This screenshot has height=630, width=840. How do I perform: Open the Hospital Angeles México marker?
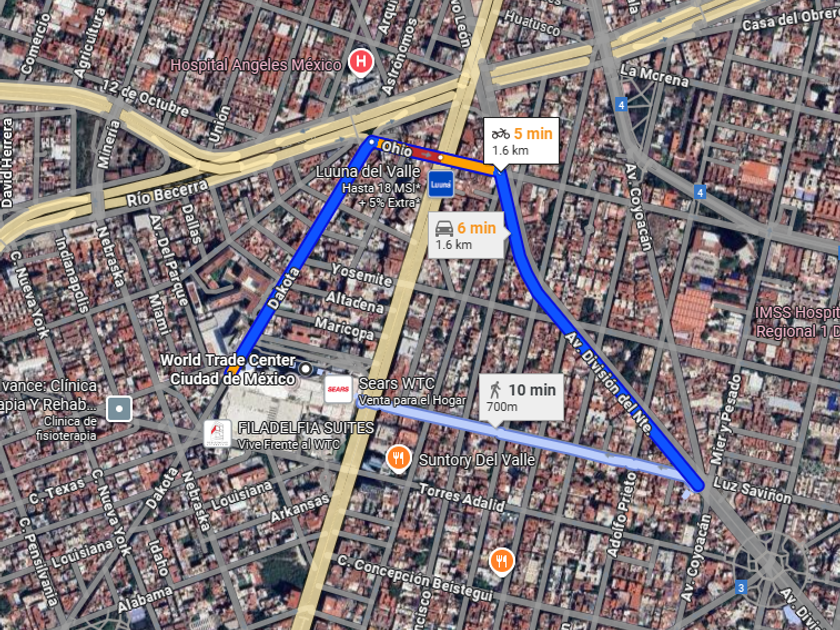point(361,64)
